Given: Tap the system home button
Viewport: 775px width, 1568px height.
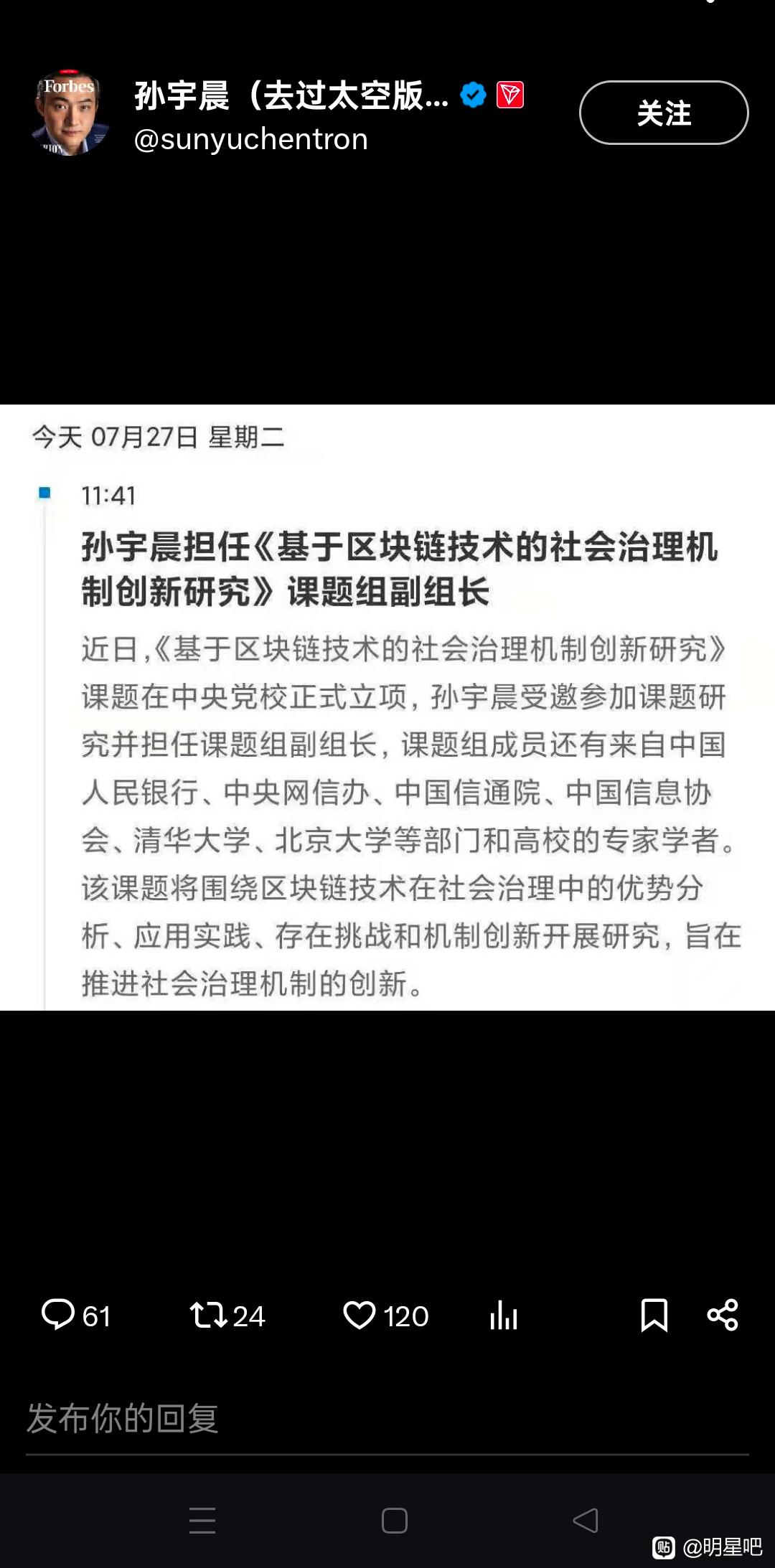Looking at the screenshot, I should point(395,1520).
